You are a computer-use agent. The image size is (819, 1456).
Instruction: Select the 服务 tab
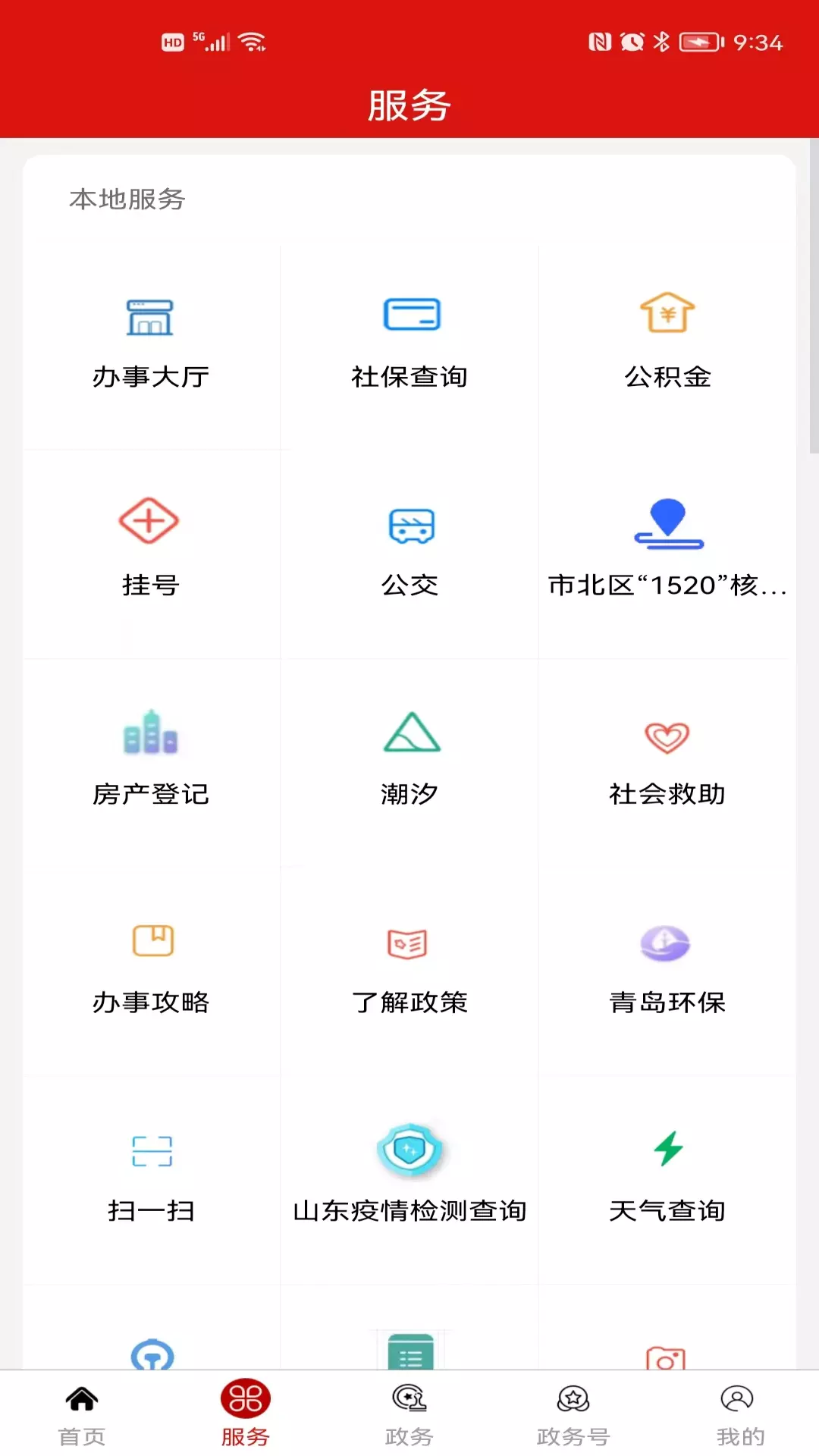pyautogui.click(x=246, y=1414)
